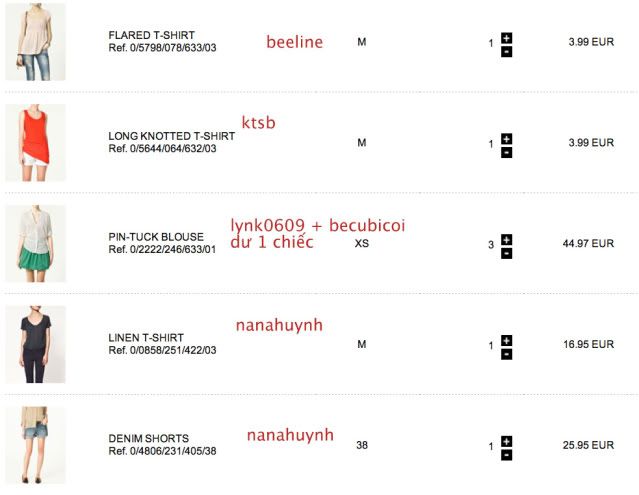Decrease quantity of Linen T-Shirt
This screenshot has width=639, height=495.
[x=506, y=353]
